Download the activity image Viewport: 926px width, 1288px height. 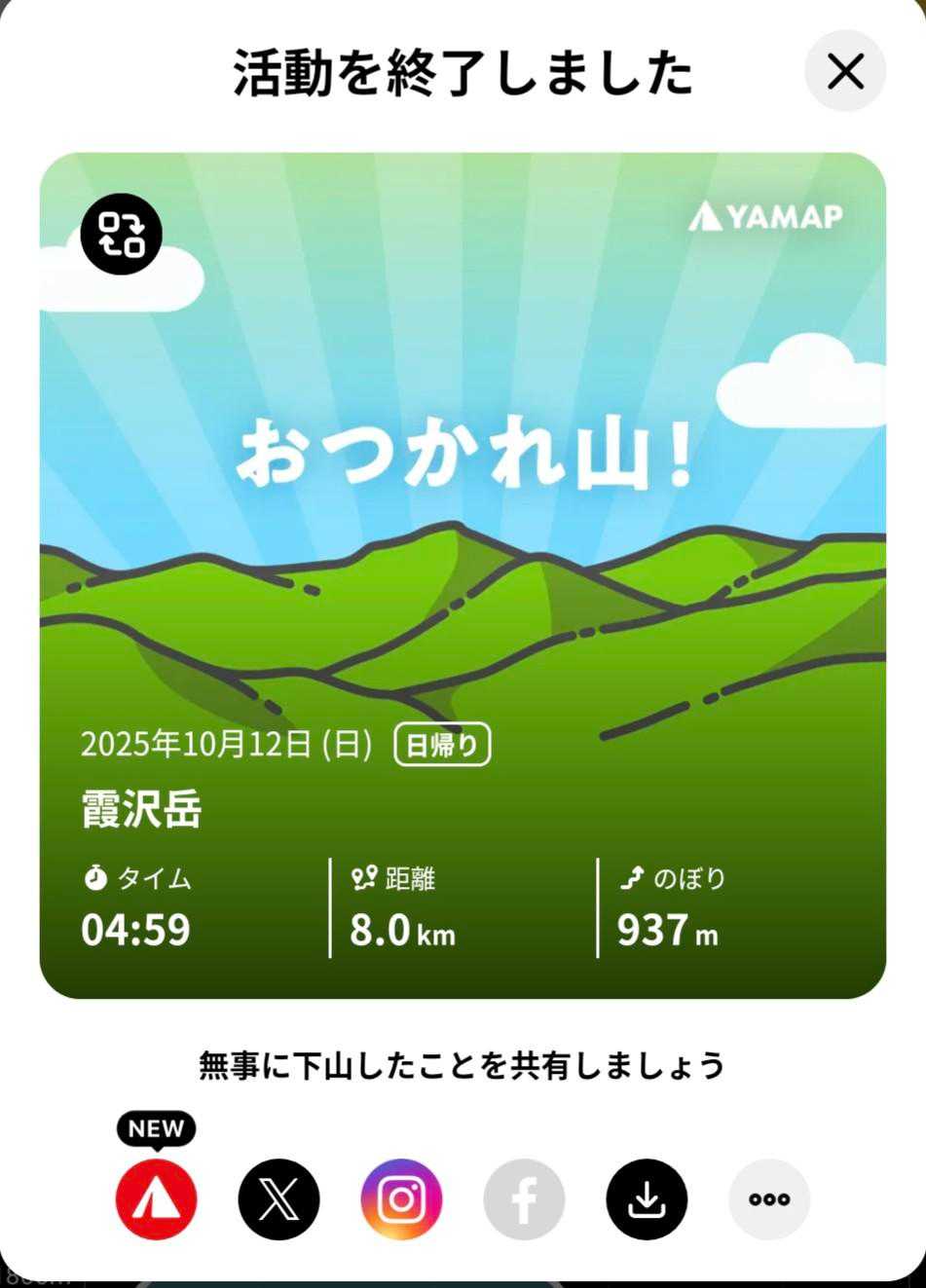(x=647, y=1198)
